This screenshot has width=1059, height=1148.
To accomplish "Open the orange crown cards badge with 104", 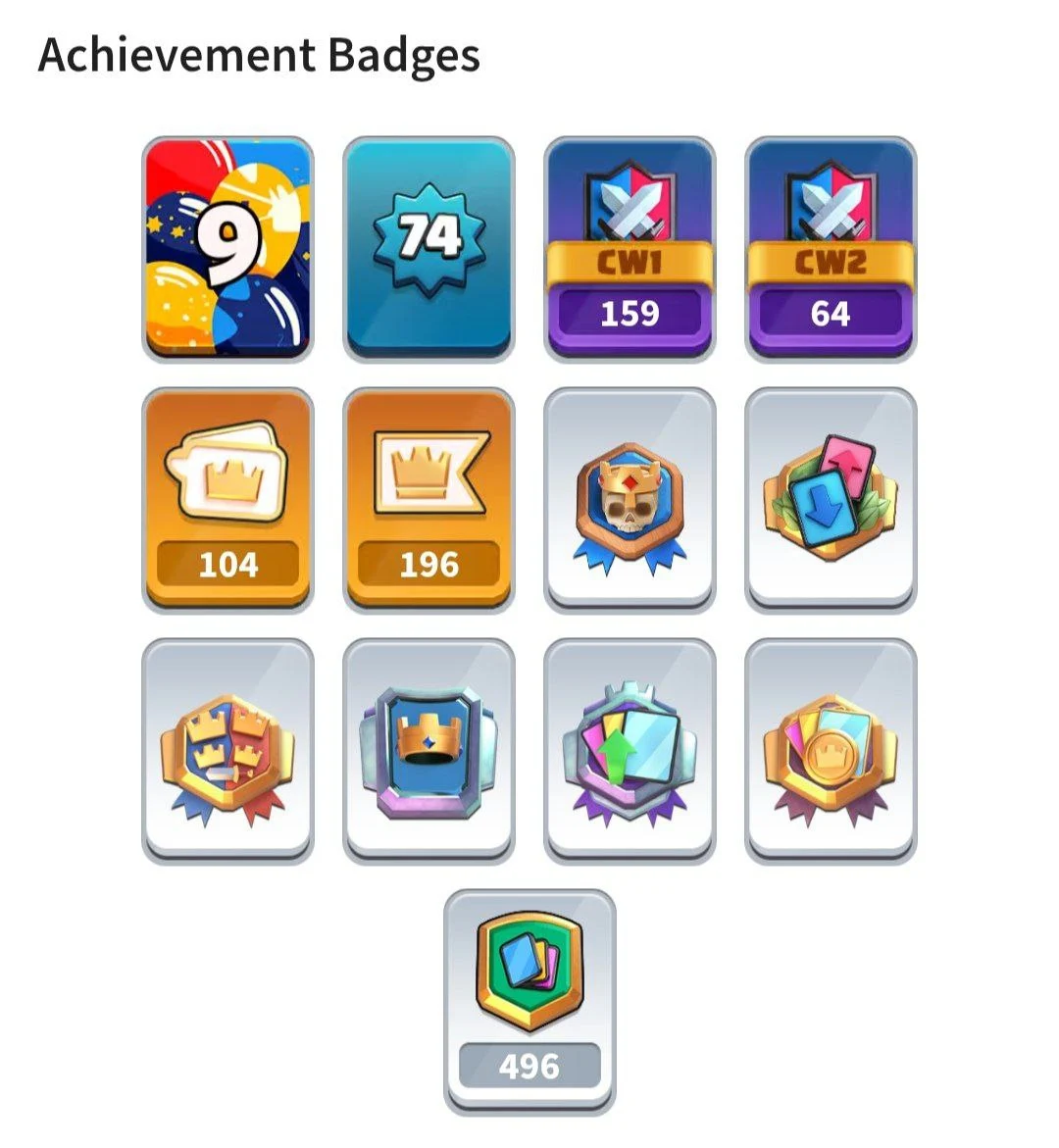I will point(227,500).
